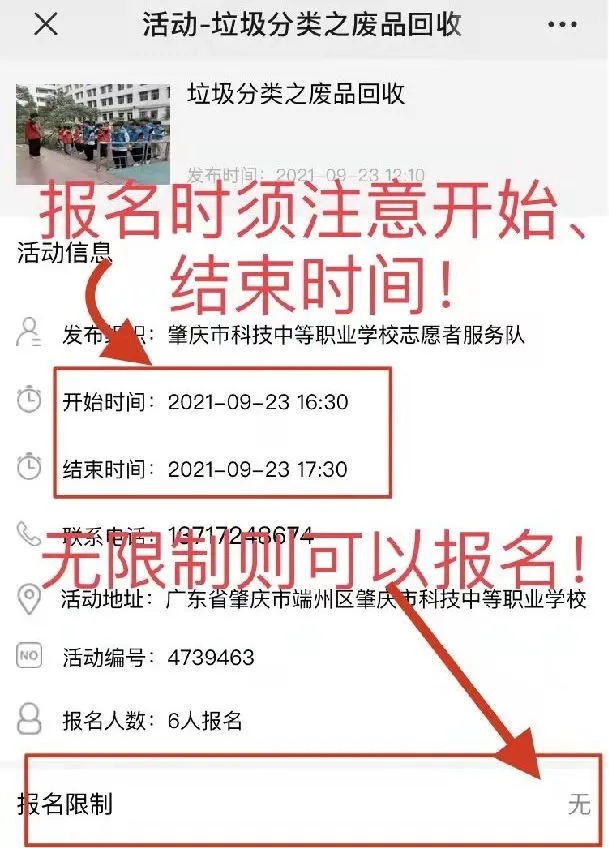The height and width of the screenshot is (848, 609).
Task: Close the 活动 page with the X
Action: (46, 25)
